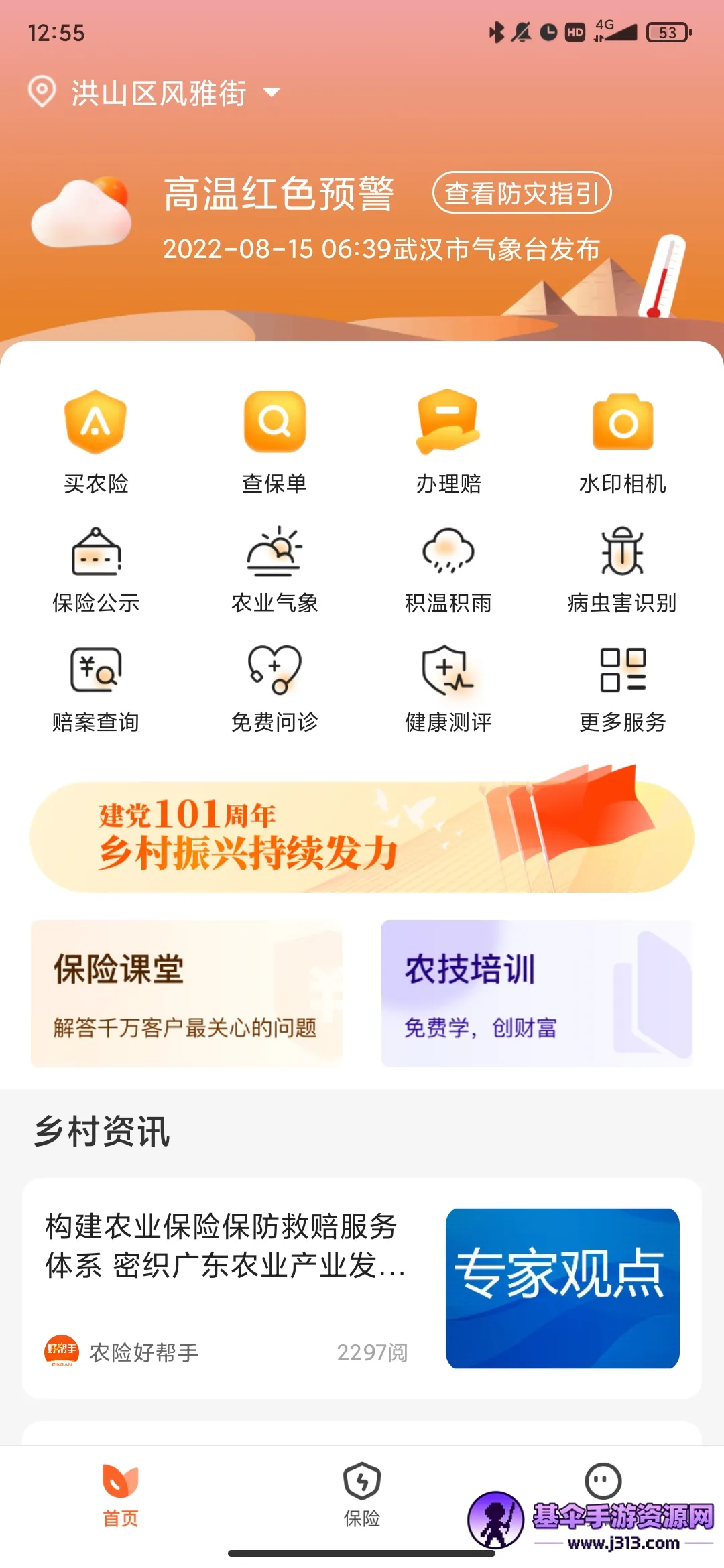Open the 保险课堂 card
Viewport: 724px width, 1568px height.
pos(186,993)
